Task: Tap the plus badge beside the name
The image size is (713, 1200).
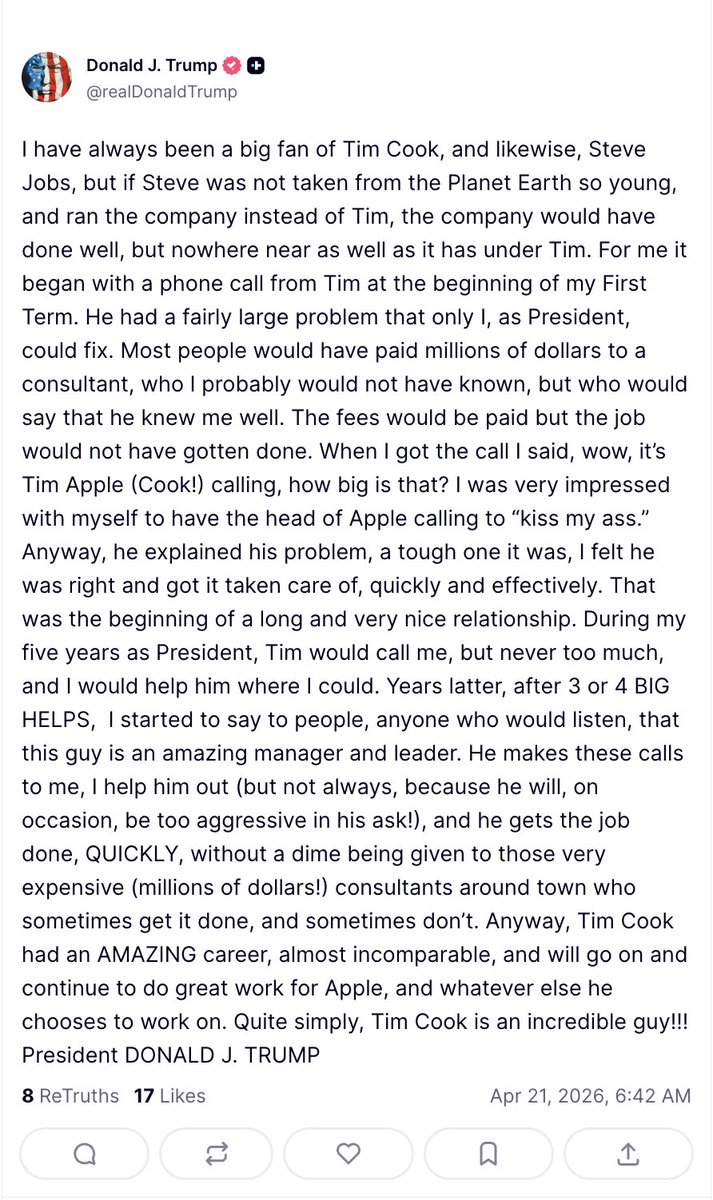Action: coord(256,66)
